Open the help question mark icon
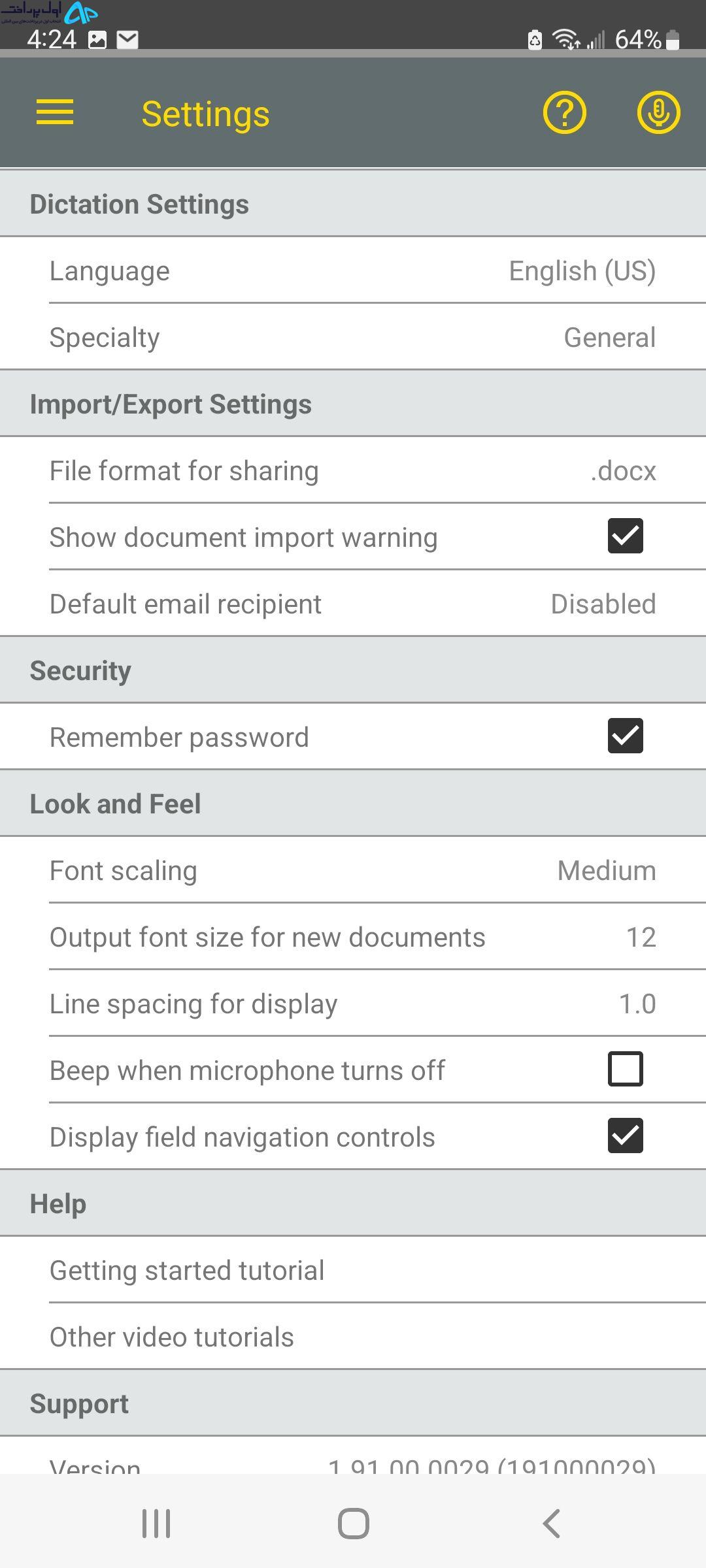The width and height of the screenshot is (706, 1568). [565, 112]
